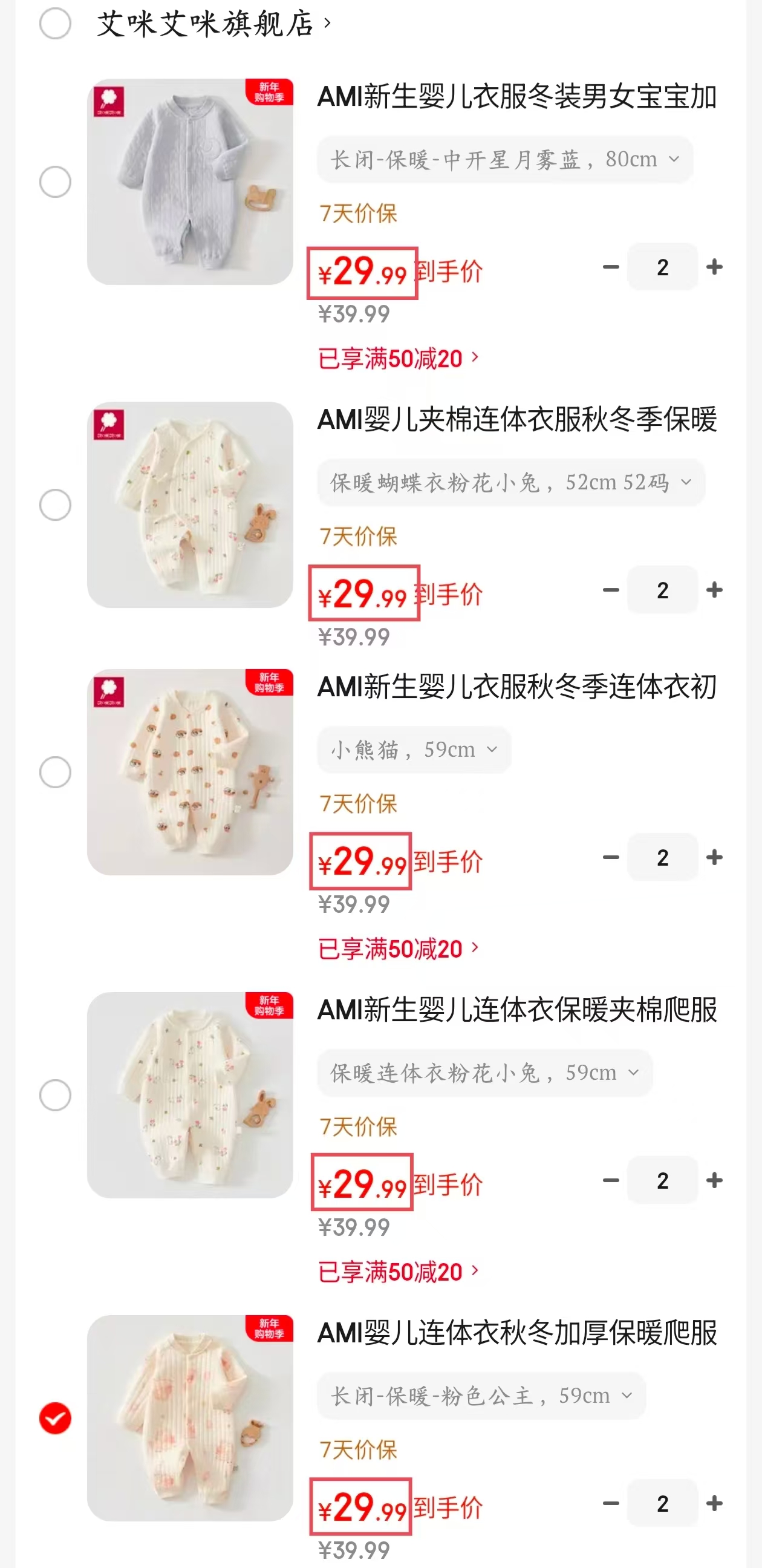The width and height of the screenshot is (762, 1568).
Task: Expand the 长闭-保暖-粉色公主，59cm selector
Action: coord(482,1395)
